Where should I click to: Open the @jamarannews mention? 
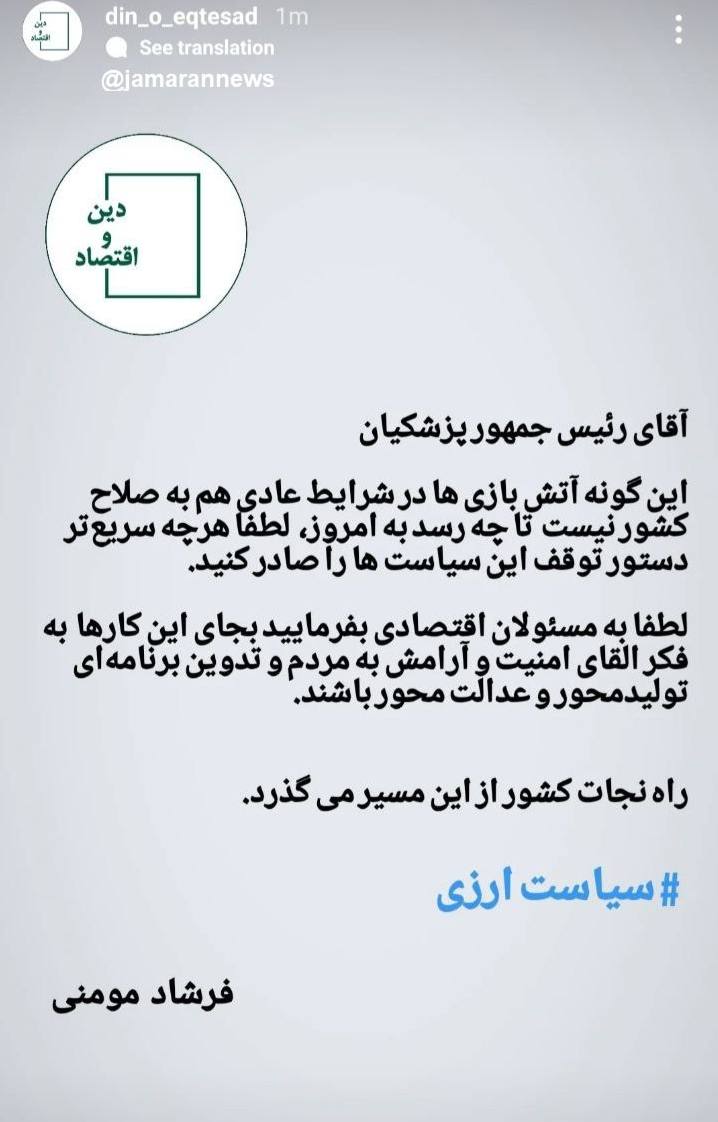[187, 79]
